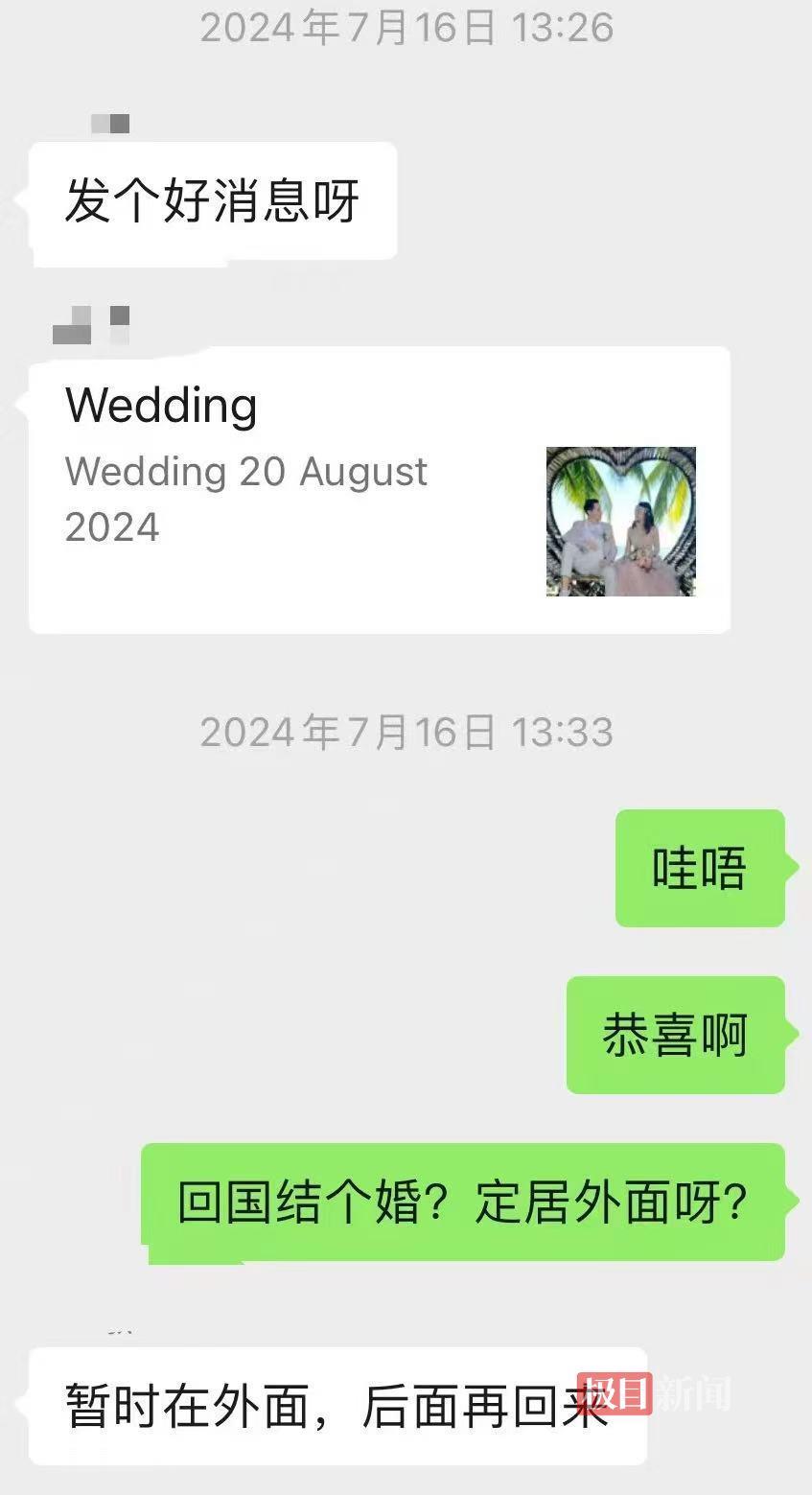Tap the "发个好消息呀" message bubble
The width and height of the screenshot is (812, 1495).
click(x=213, y=199)
